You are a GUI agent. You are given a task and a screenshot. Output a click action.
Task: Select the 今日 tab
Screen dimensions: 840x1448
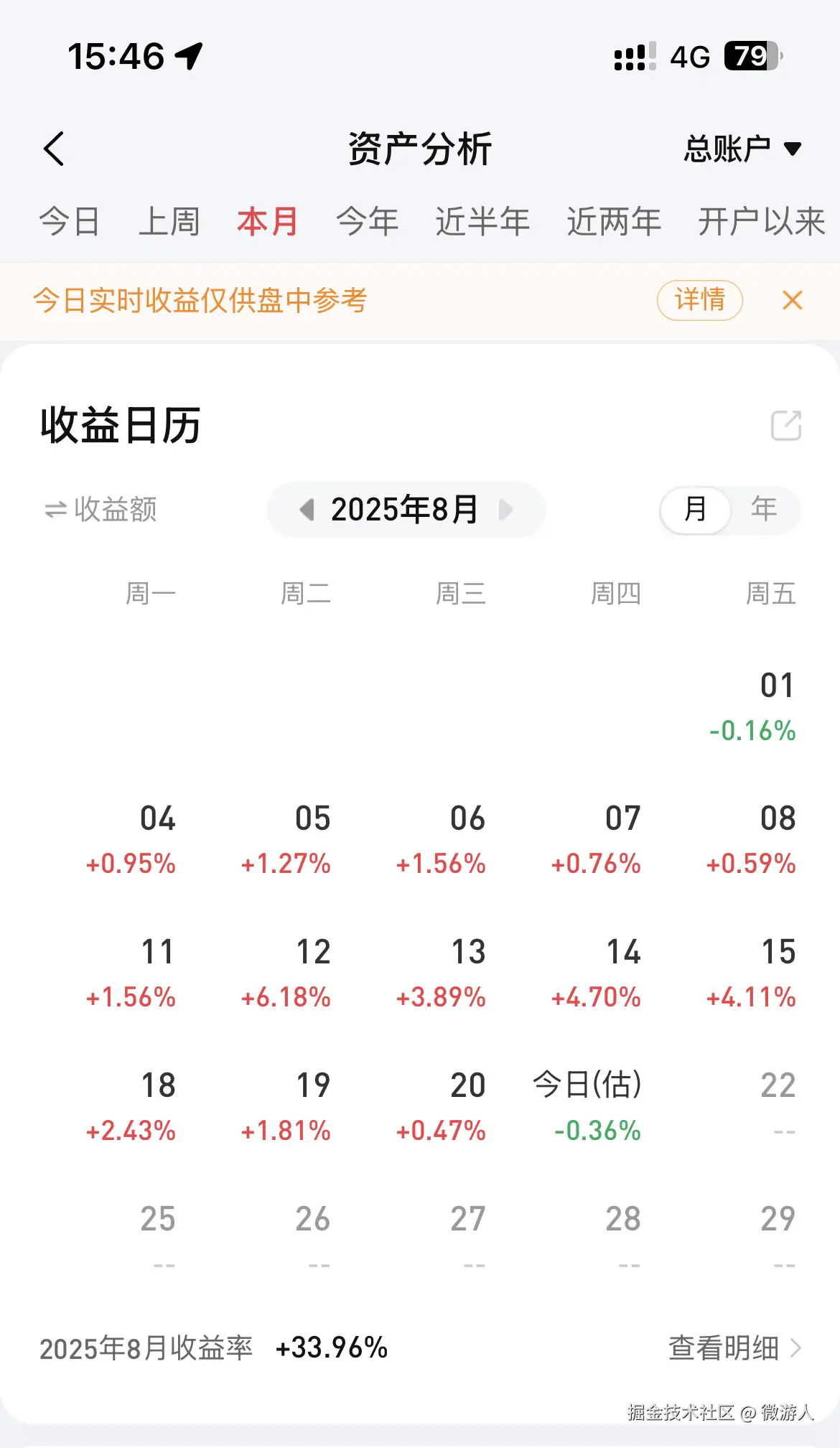click(69, 221)
